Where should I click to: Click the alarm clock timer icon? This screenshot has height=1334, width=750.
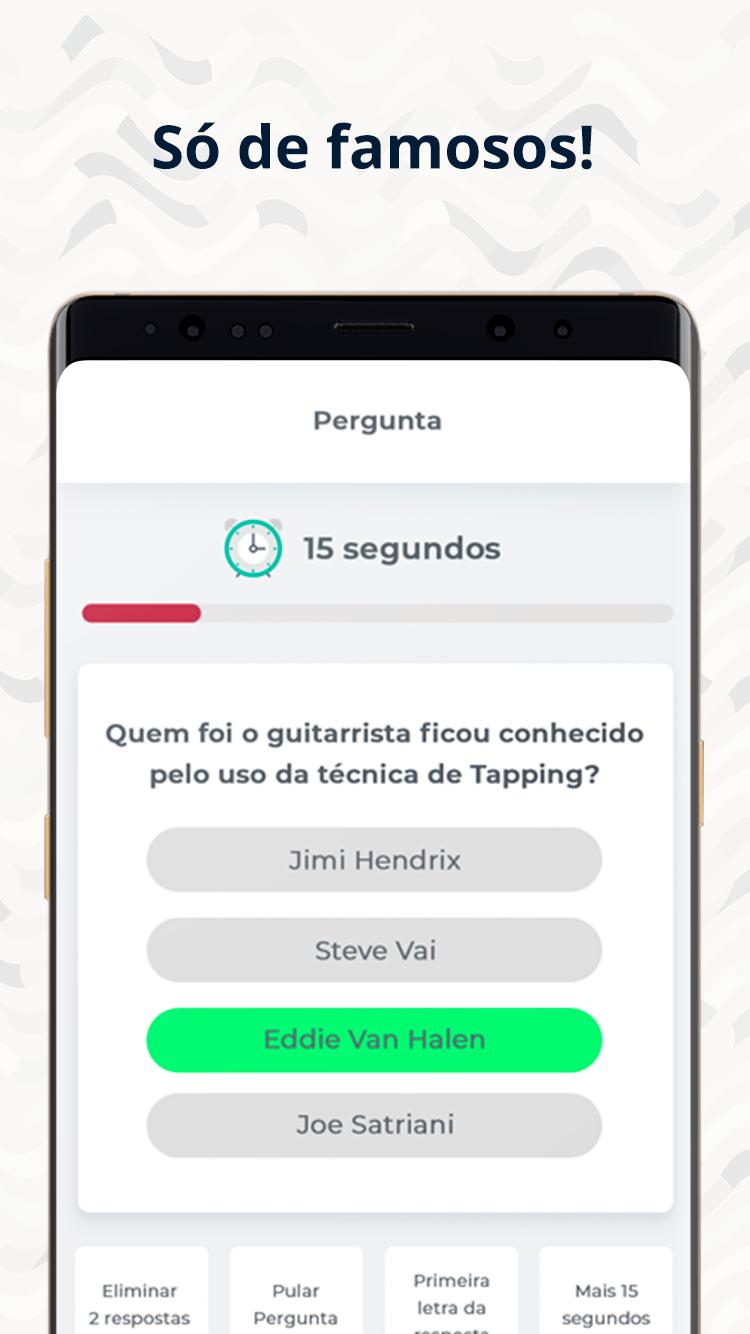pos(253,548)
